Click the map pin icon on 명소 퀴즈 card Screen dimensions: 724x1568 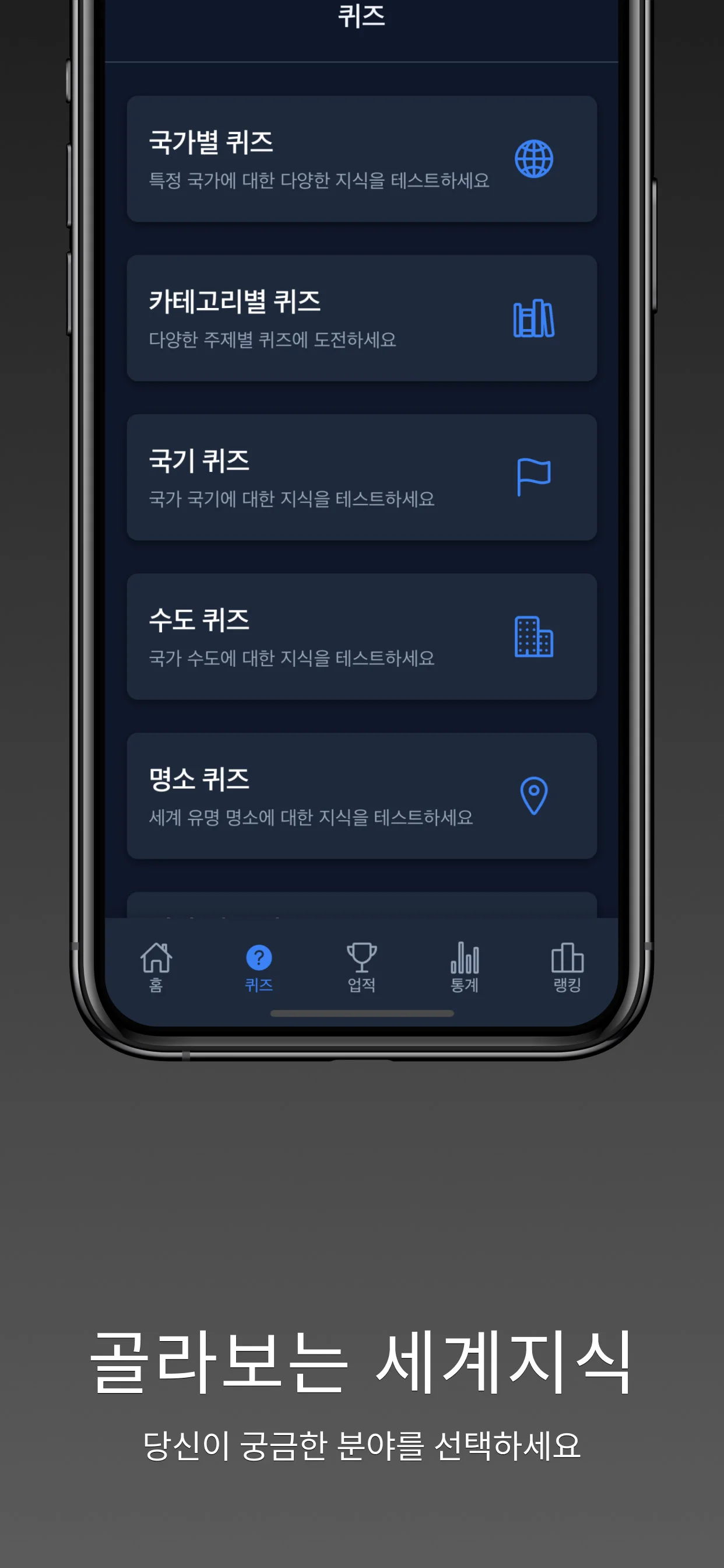point(533,797)
